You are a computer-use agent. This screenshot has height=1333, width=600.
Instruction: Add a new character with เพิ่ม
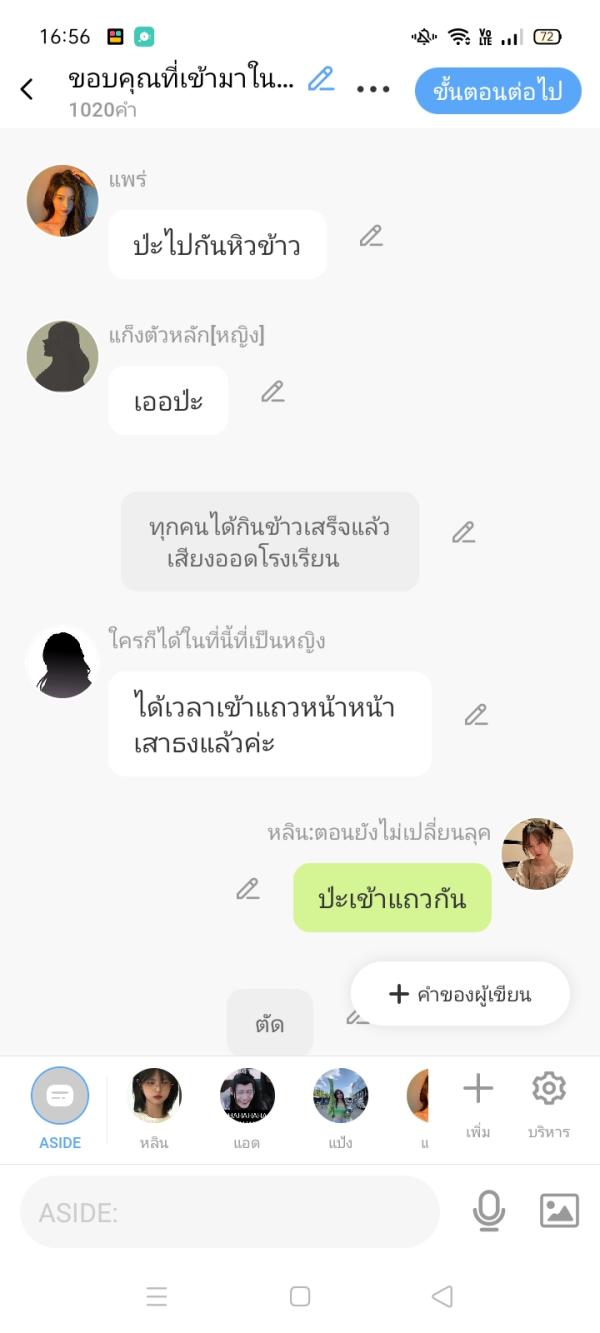478,1098
